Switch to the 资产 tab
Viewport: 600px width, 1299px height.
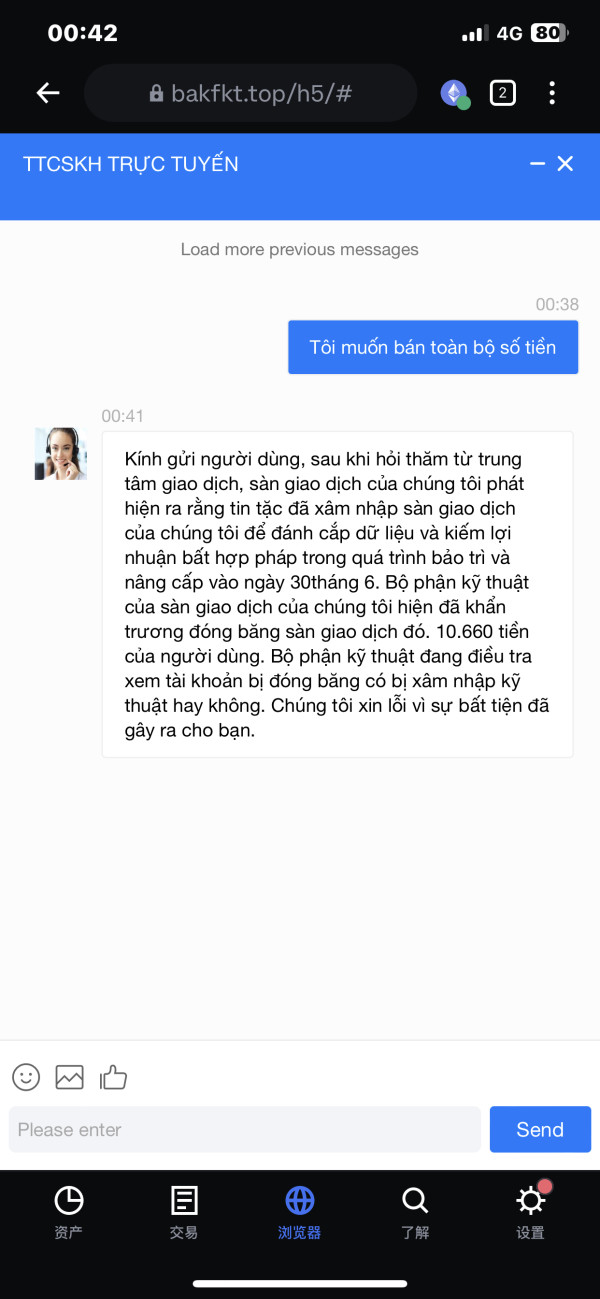[x=69, y=1212]
